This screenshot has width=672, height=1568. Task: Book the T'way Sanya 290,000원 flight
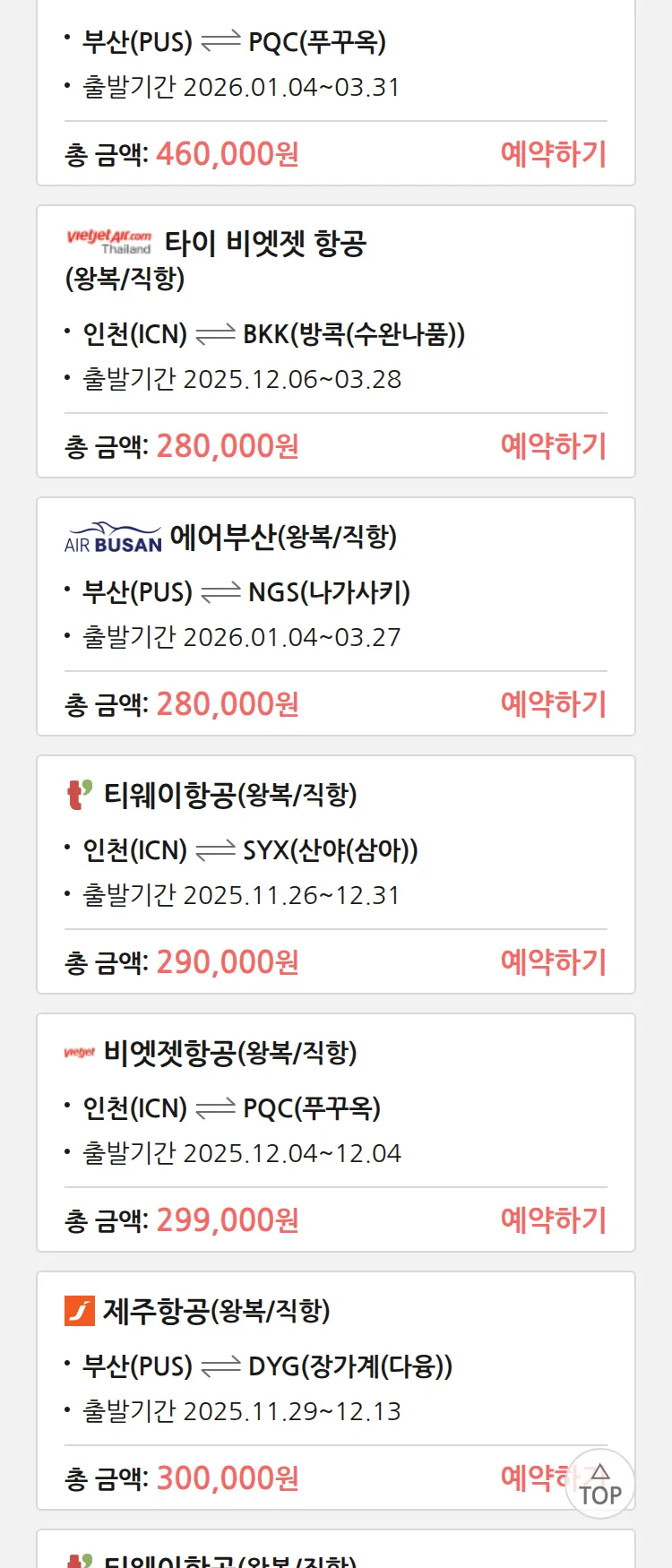tap(553, 962)
